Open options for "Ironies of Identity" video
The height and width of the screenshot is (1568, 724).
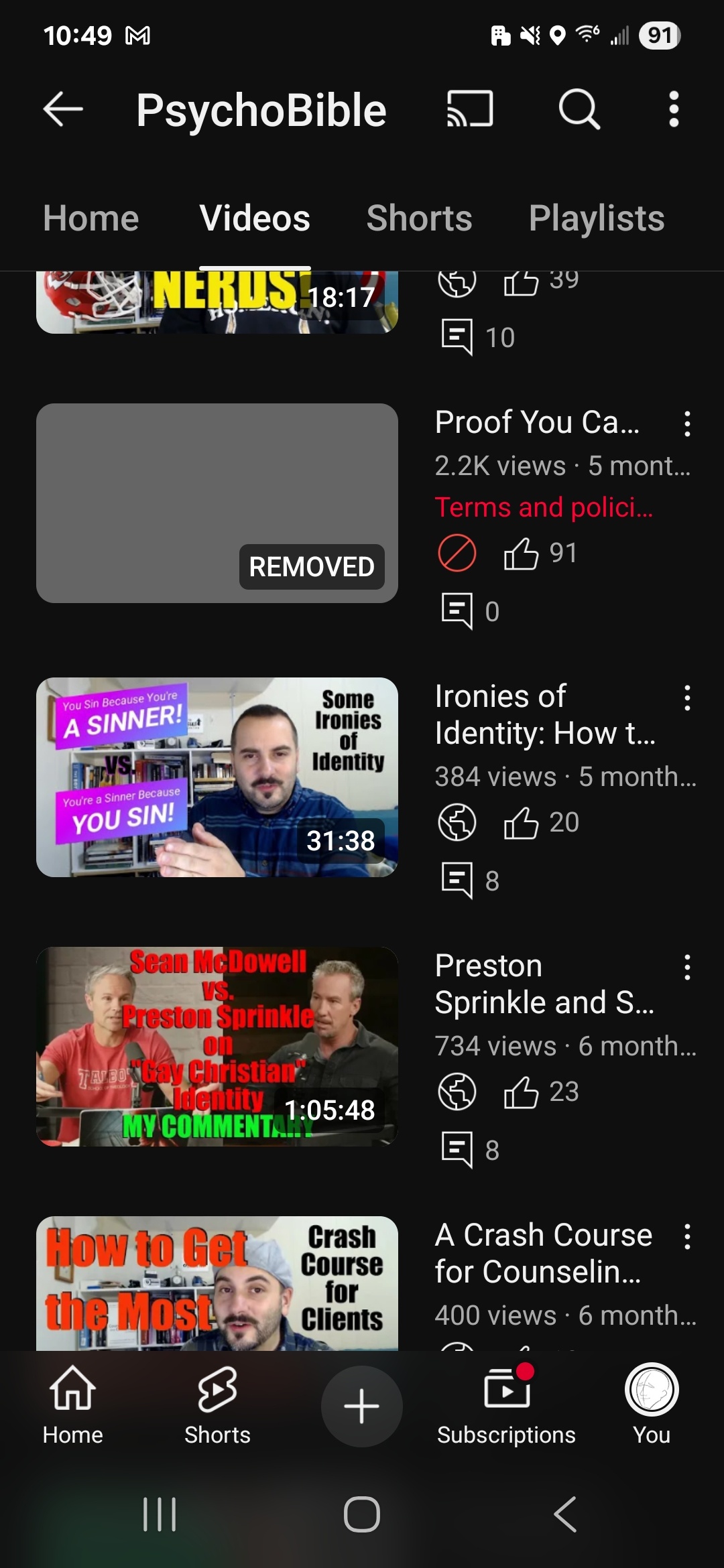[687, 698]
